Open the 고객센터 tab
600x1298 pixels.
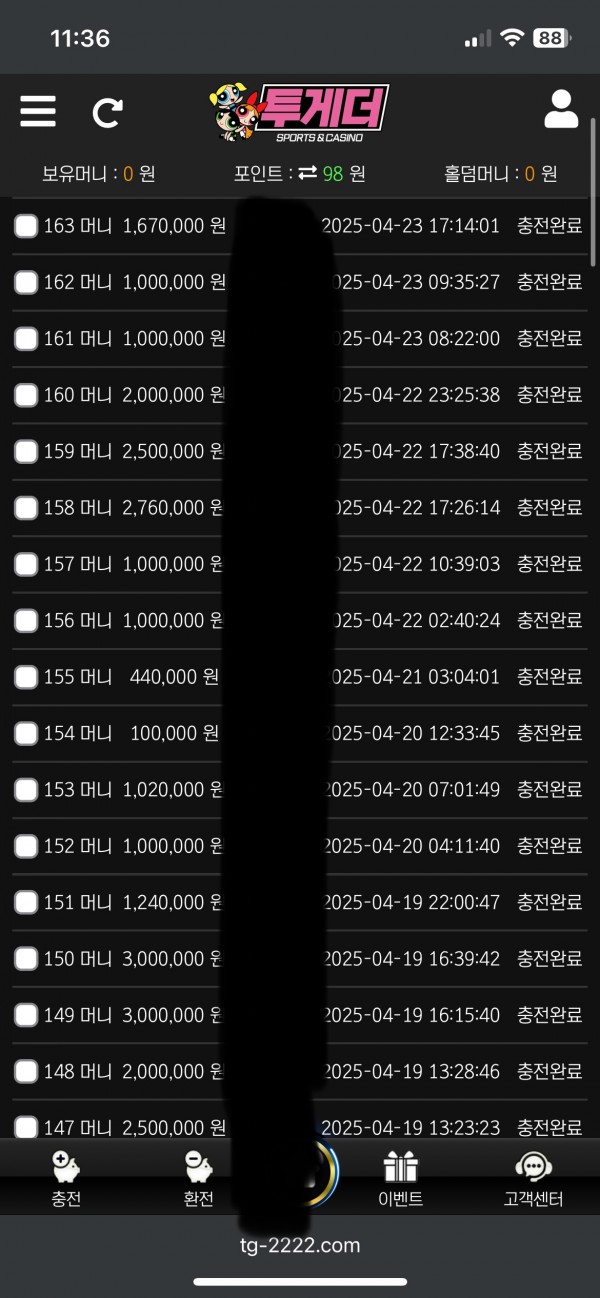click(533, 1178)
